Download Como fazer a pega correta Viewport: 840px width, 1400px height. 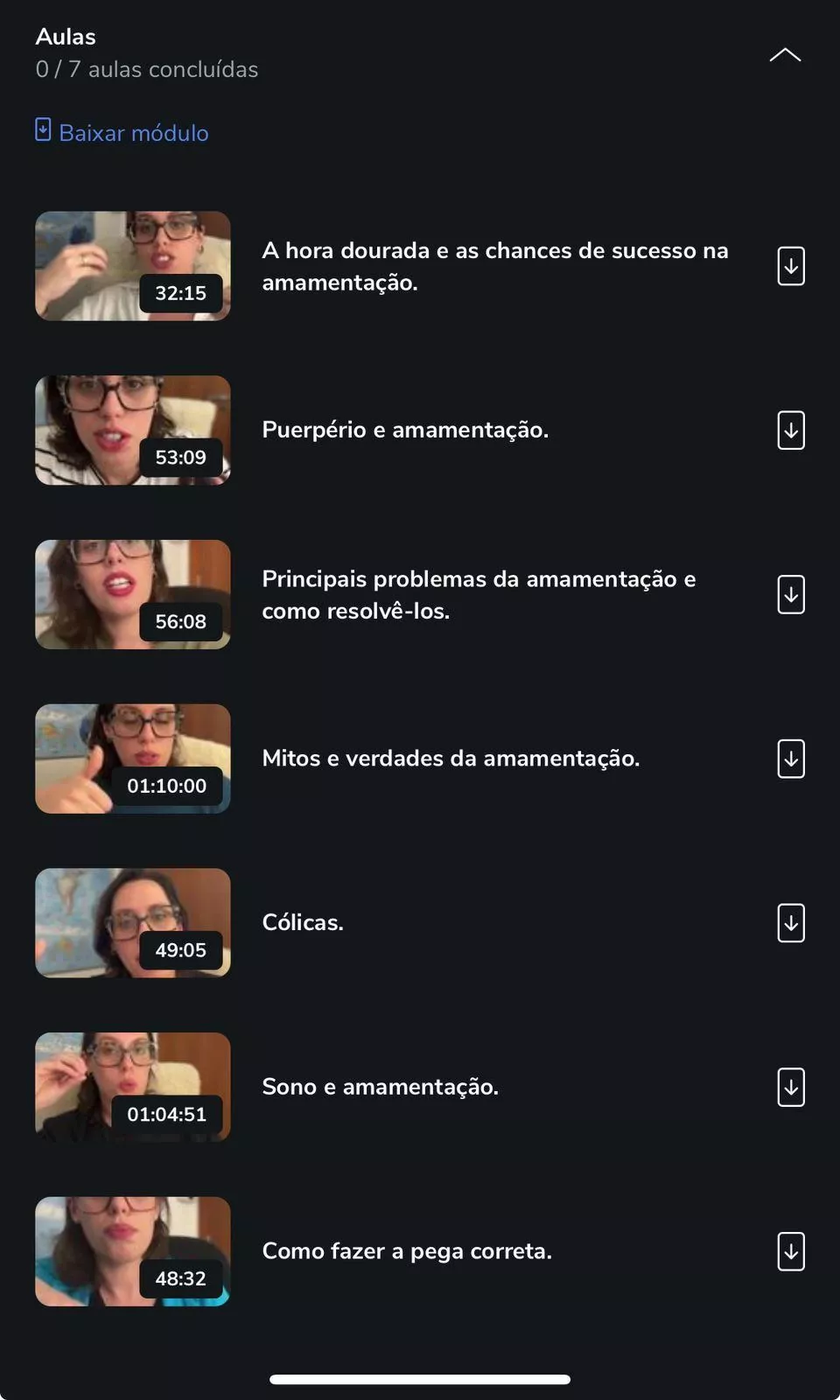tap(791, 1251)
